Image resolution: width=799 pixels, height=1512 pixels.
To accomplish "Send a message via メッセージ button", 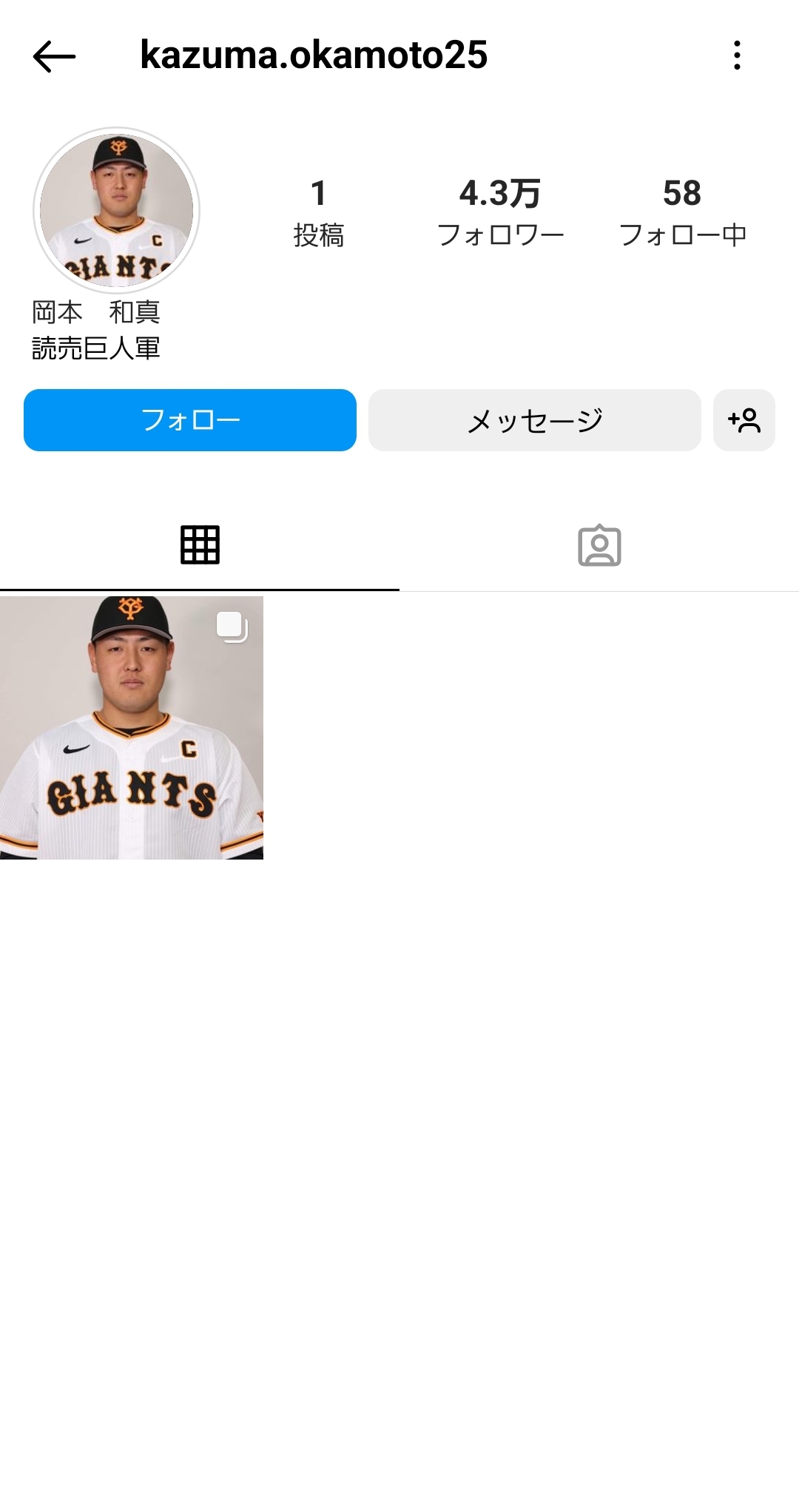I will coord(535,420).
